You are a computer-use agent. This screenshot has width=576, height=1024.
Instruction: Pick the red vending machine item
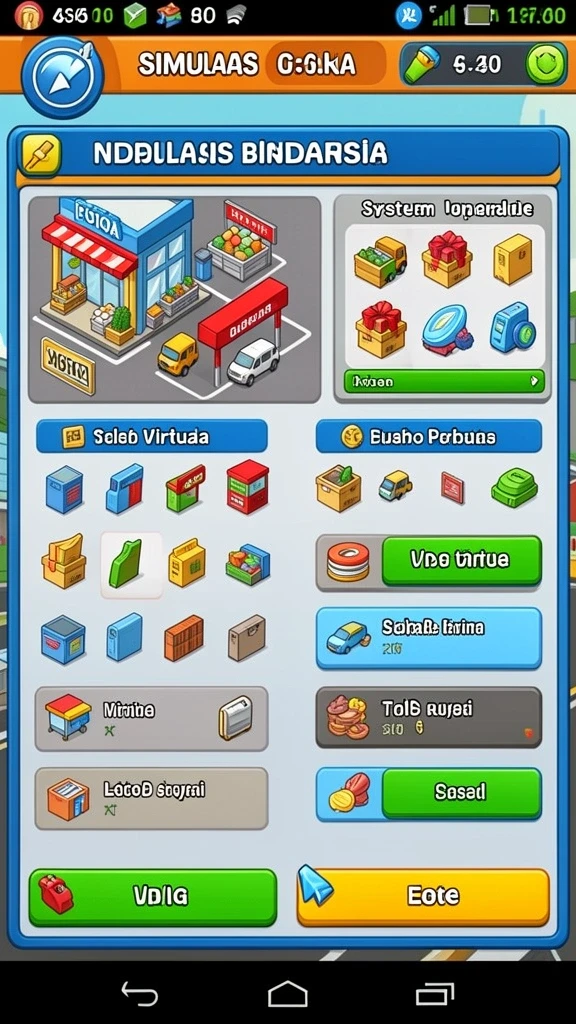(x=248, y=487)
